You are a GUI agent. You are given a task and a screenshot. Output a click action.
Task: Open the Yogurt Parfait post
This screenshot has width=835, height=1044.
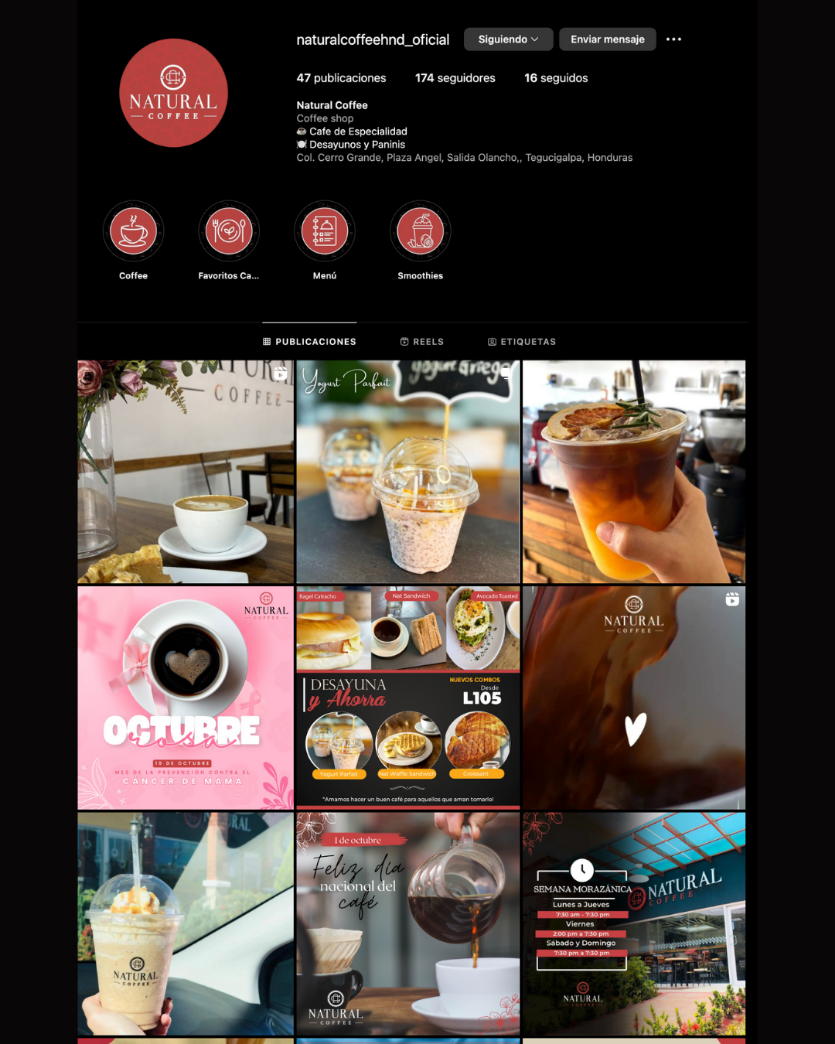[x=408, y=472]
